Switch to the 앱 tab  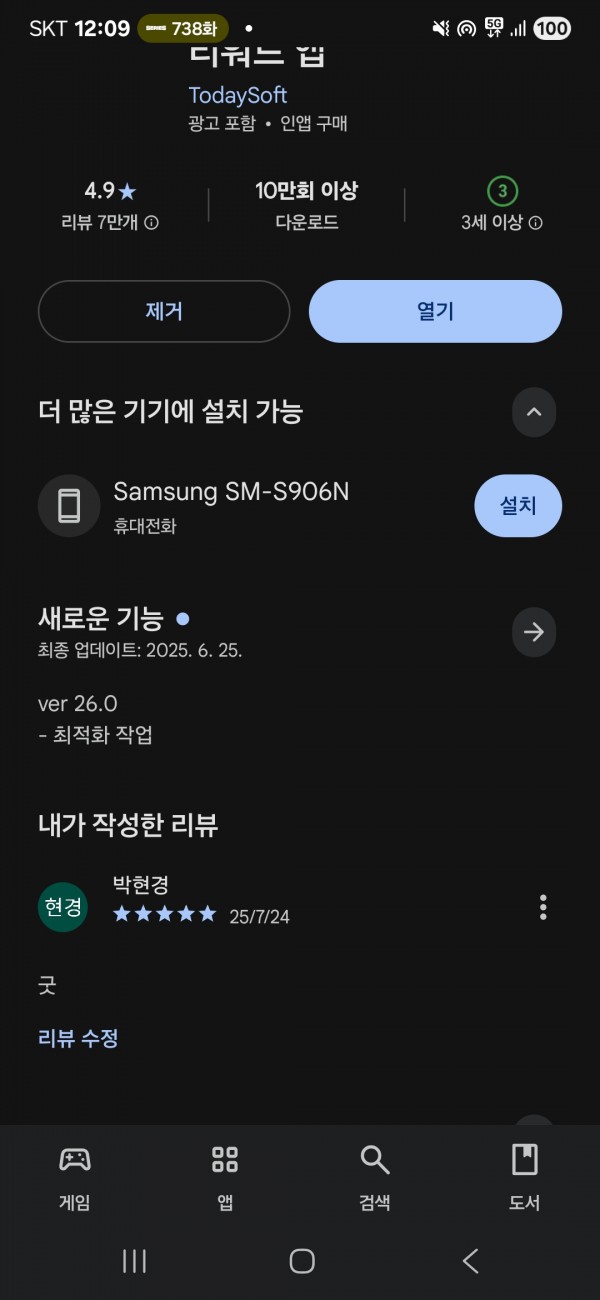click(225, 1177)
